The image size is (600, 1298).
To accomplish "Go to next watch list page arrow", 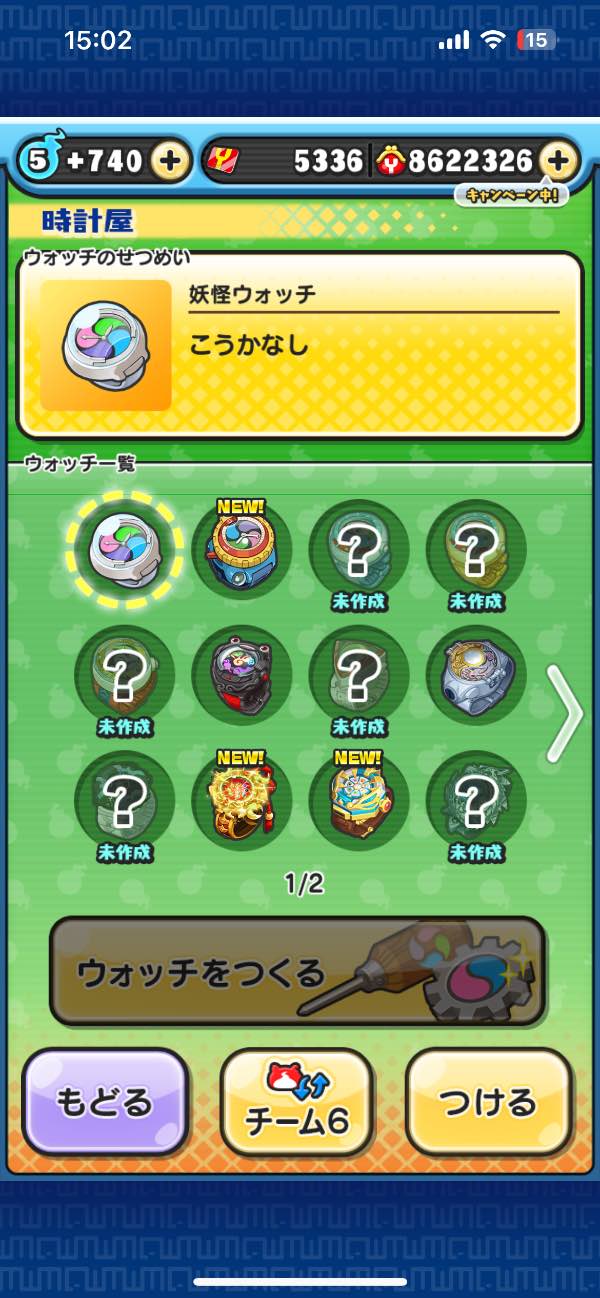I will [565, 711].
